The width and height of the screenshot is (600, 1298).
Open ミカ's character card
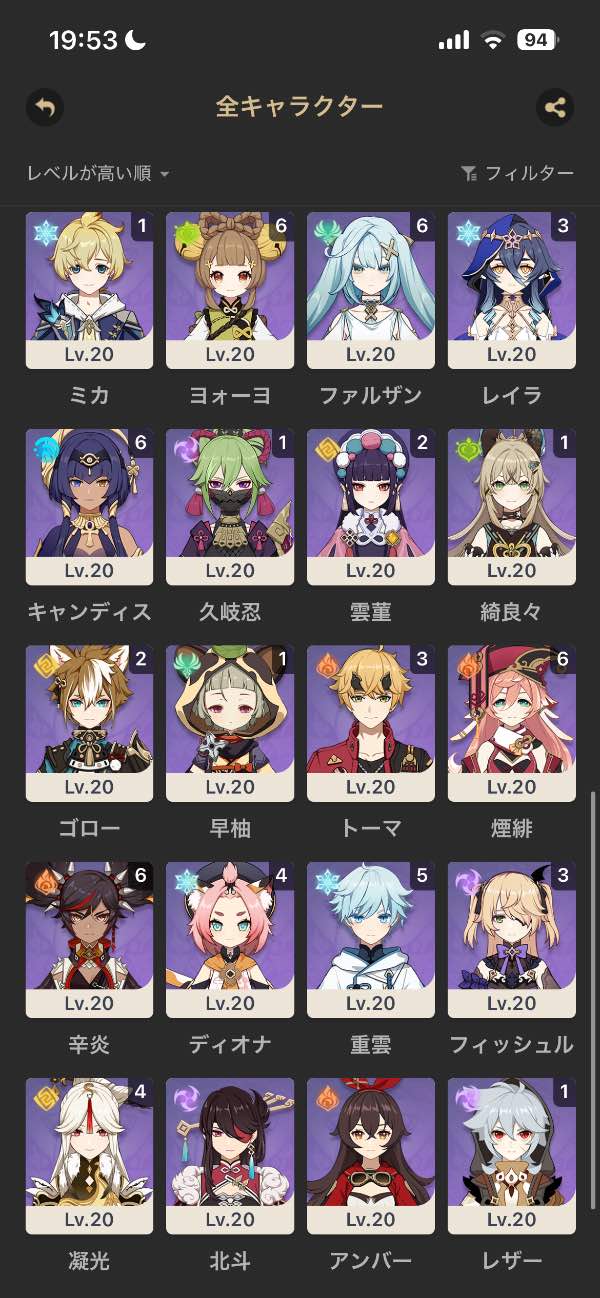(89, 290)
